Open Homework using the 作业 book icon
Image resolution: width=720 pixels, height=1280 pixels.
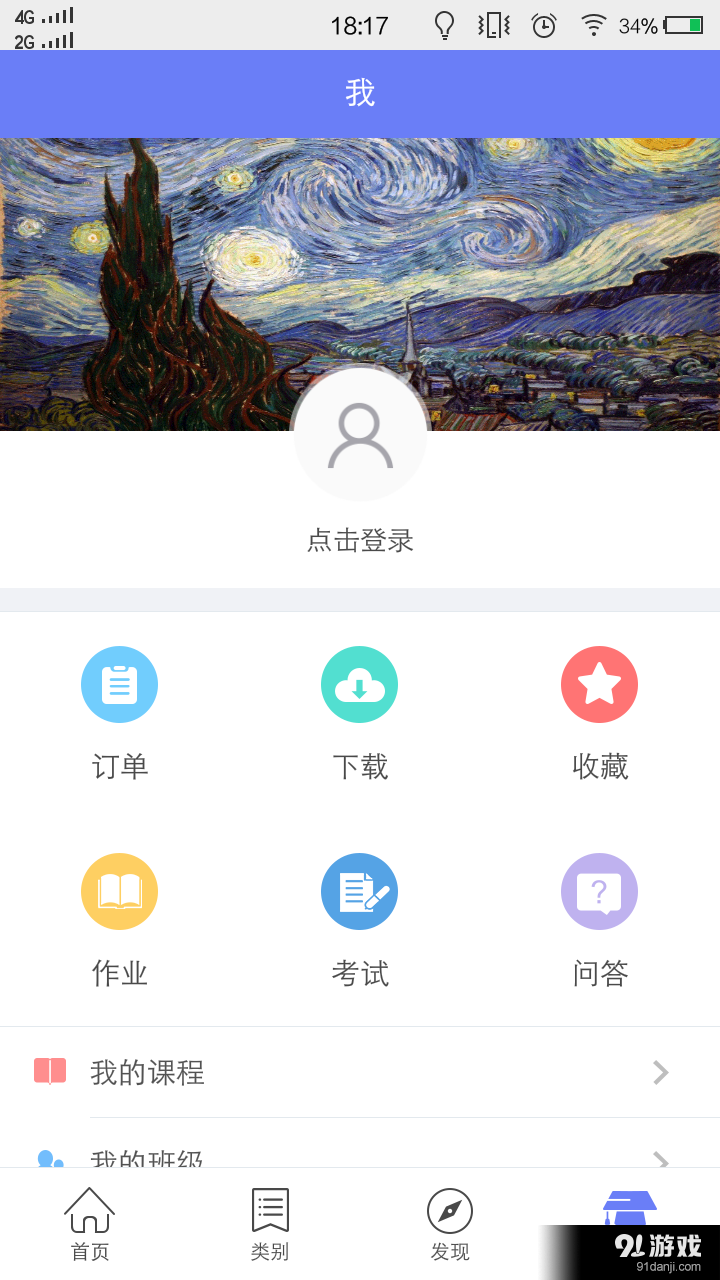[x=119, y=891]
